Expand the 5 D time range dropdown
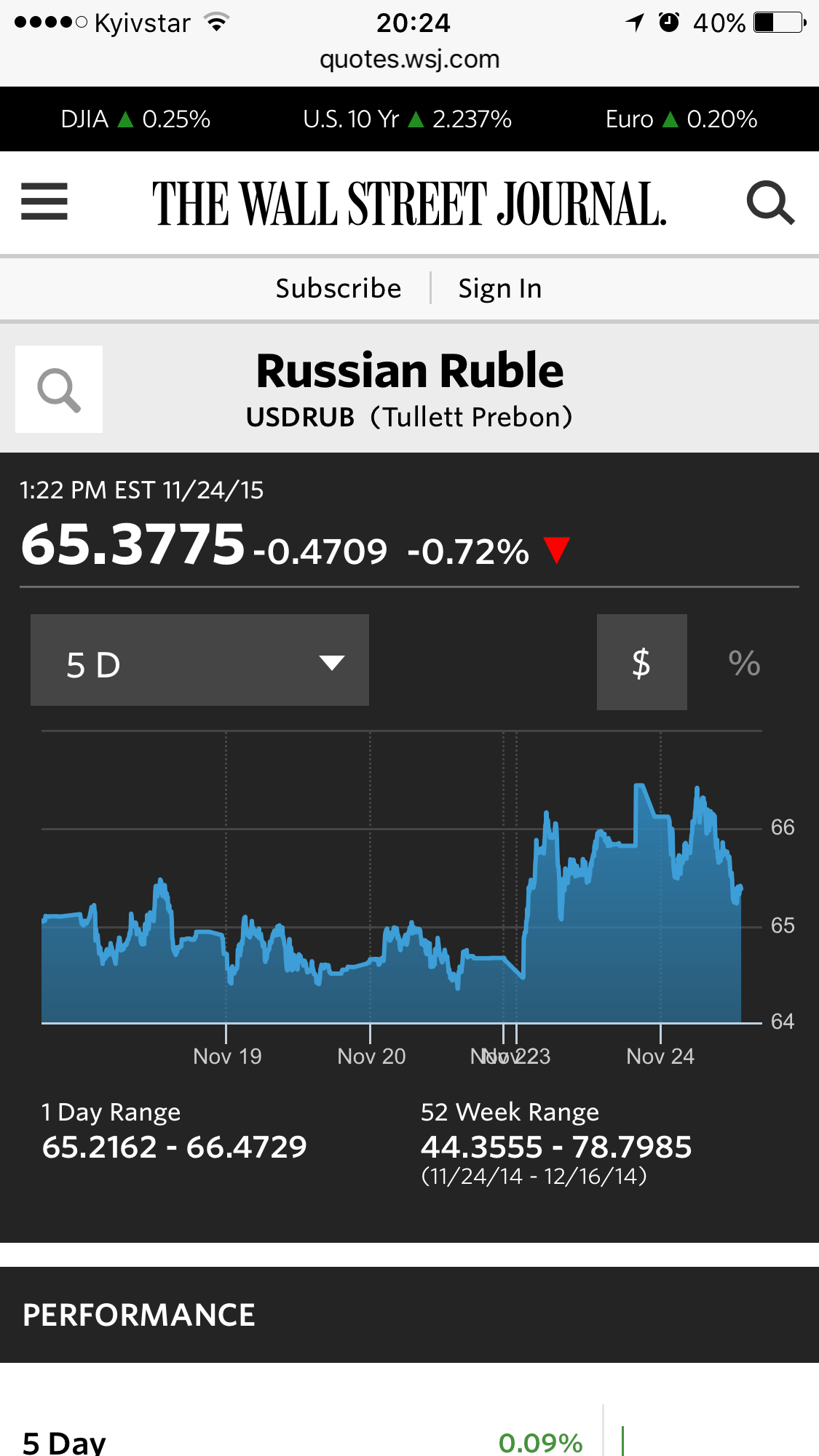The width and height of the screenshot is (819, 1456). tap(199, 661)
